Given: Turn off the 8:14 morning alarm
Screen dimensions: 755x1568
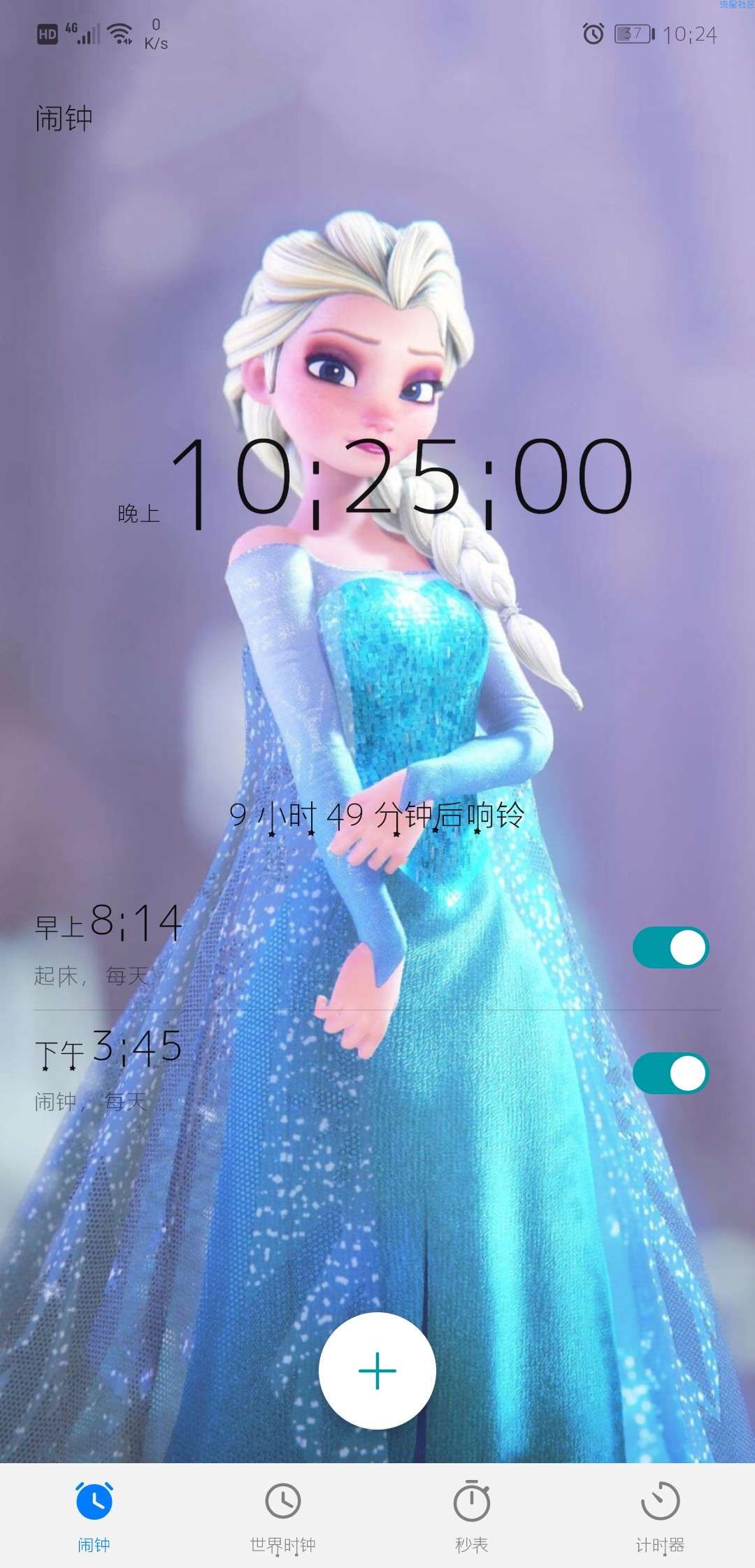Looking at the screenshot, I should 670,948.
